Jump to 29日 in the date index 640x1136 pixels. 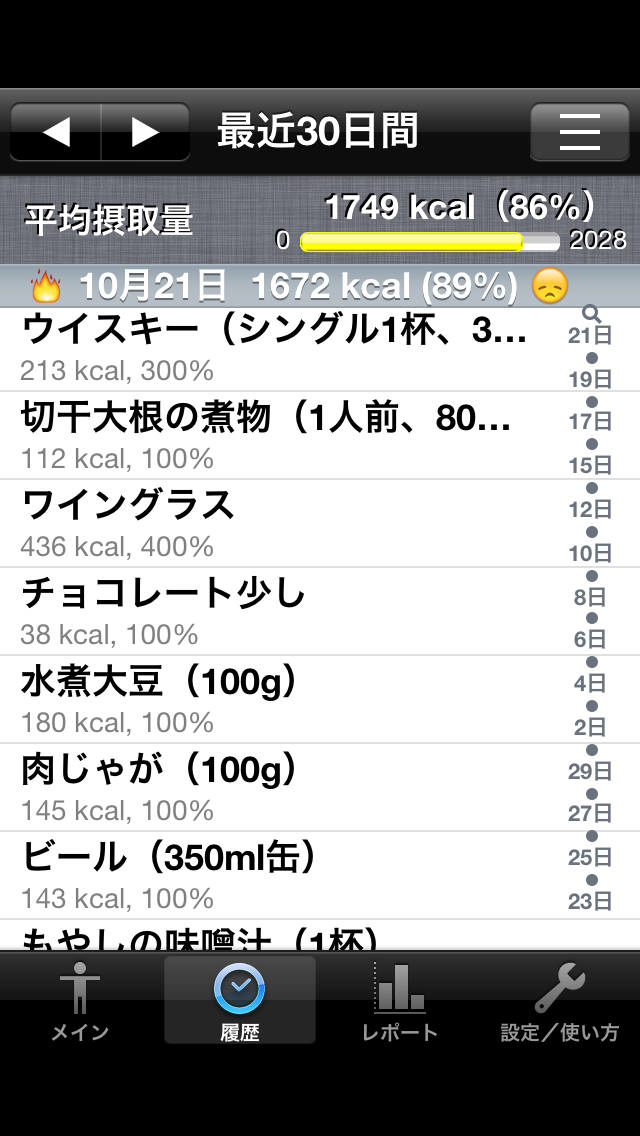coord(590,771)
